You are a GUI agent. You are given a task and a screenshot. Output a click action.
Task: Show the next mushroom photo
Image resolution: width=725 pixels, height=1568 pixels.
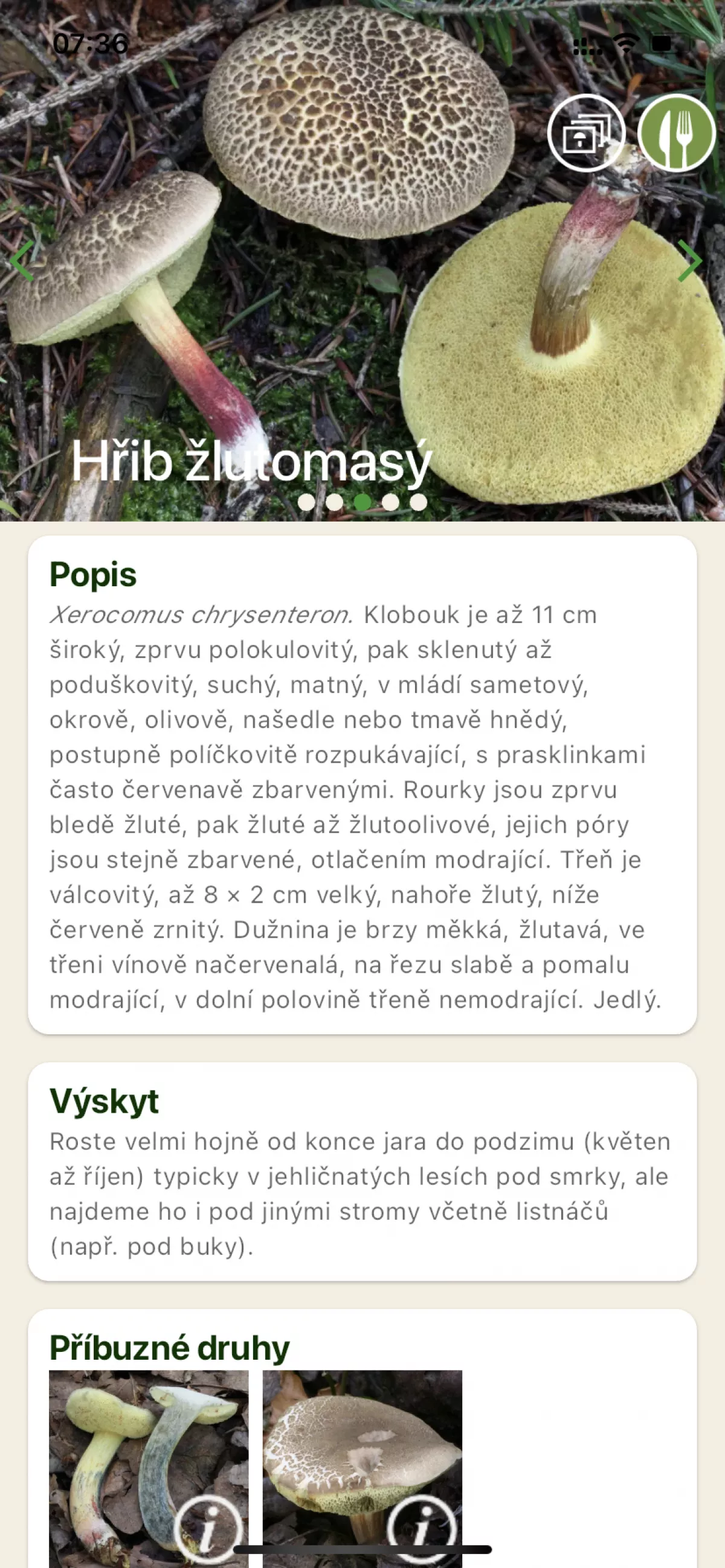[690, 260]
